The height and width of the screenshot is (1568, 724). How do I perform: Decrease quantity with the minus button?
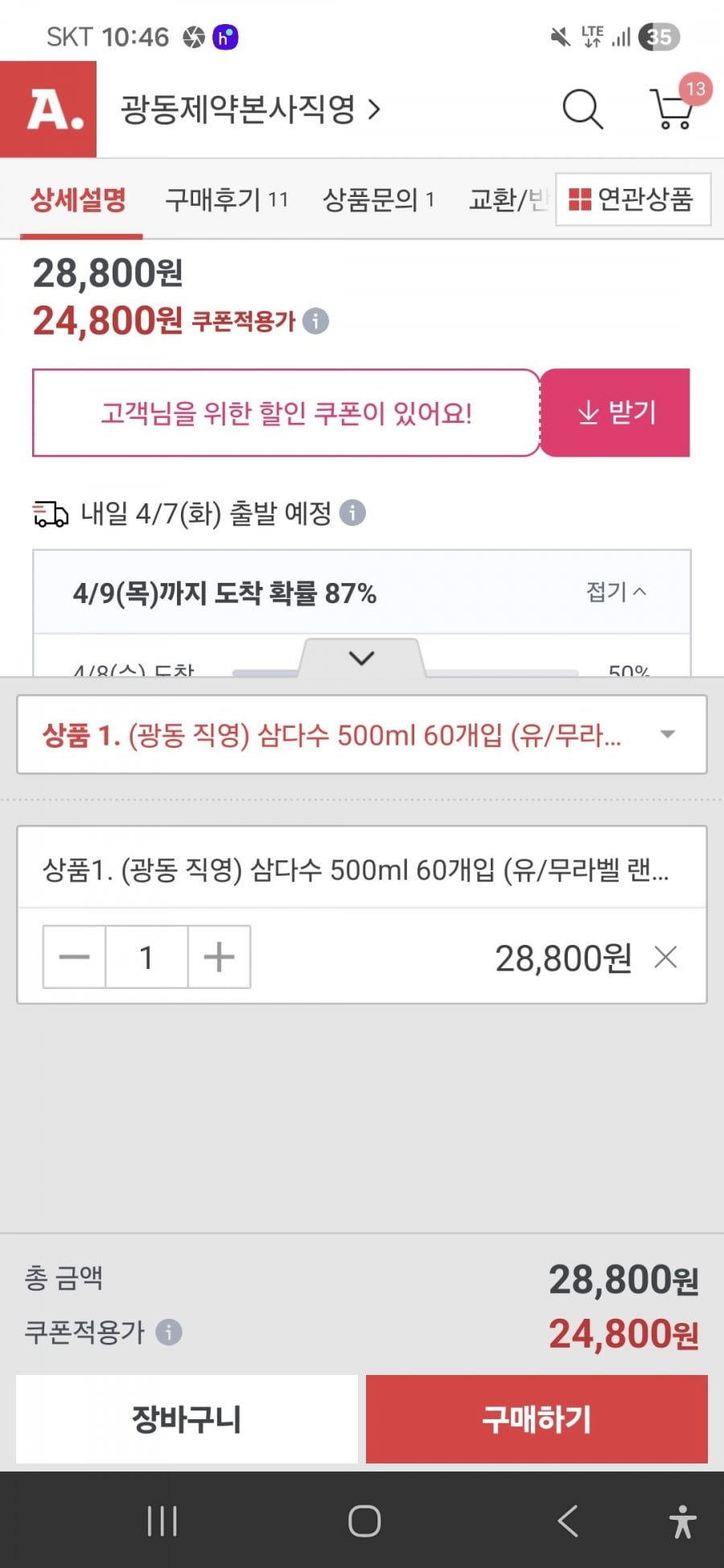tap(75, 957)
